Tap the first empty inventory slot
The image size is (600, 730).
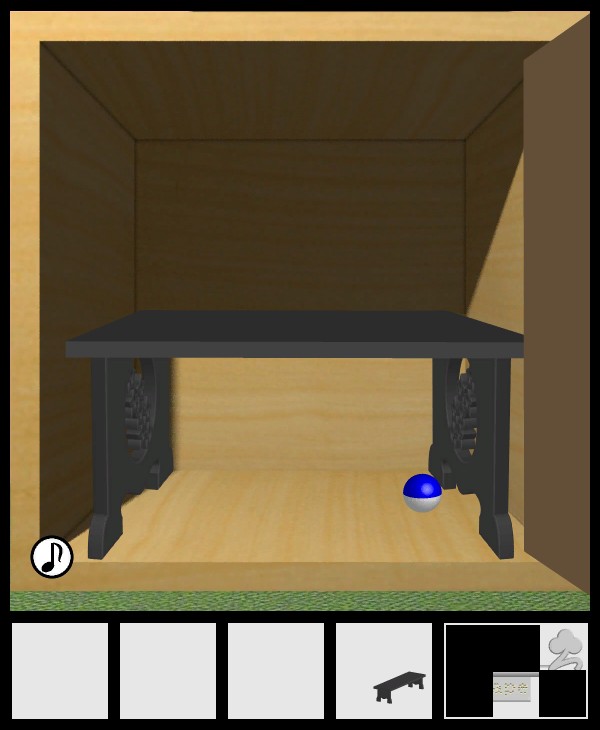pyautogui.click(x=60, y=671)
